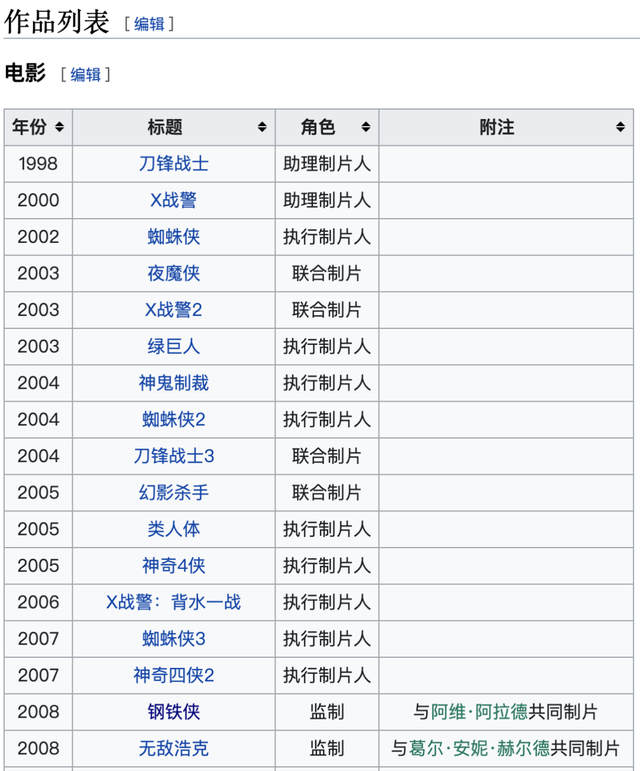
Task: Open the 钢铁侠 film link
Action: coord(174,712)
